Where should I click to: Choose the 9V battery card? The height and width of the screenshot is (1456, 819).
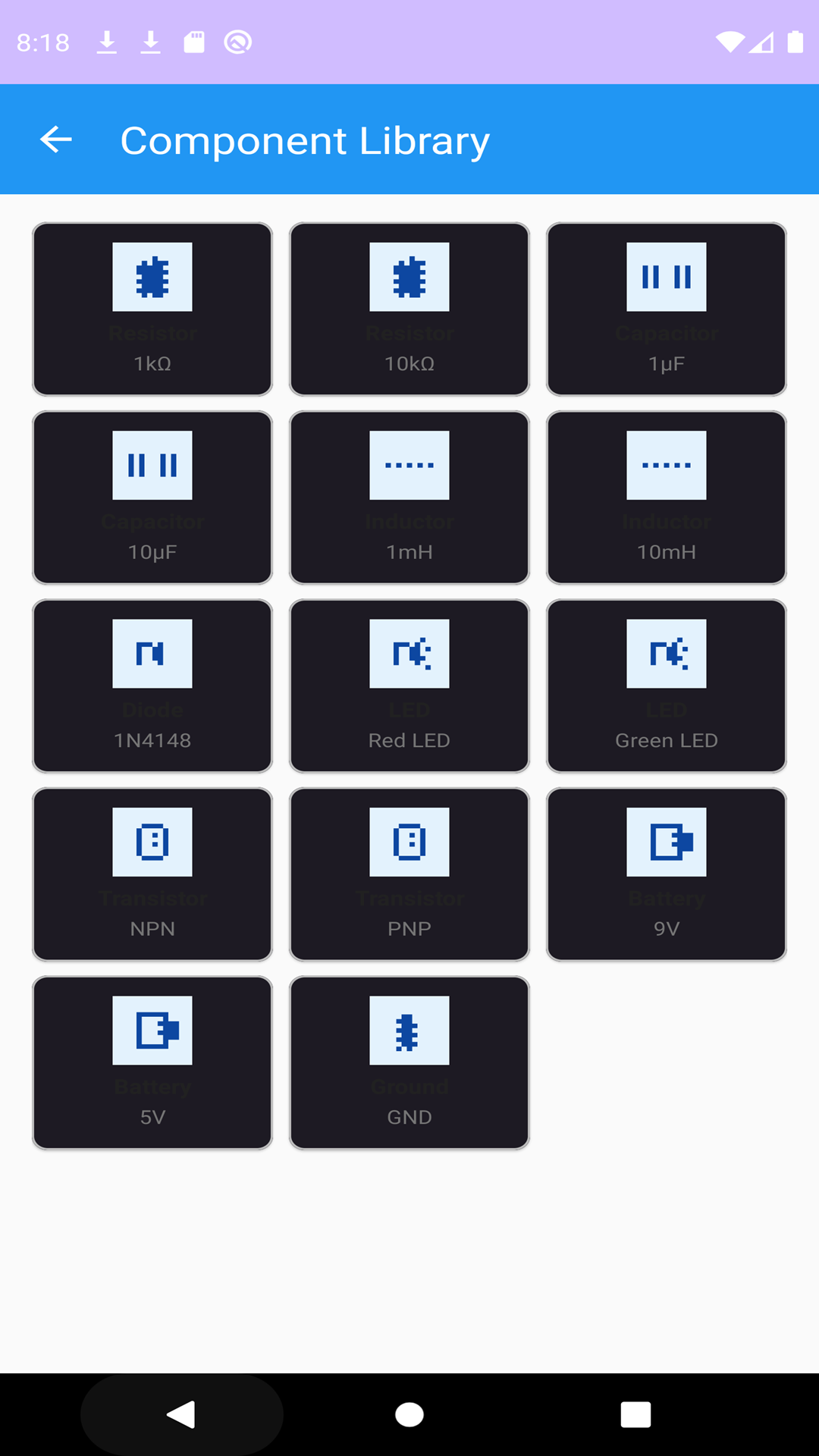pos(666,874)
